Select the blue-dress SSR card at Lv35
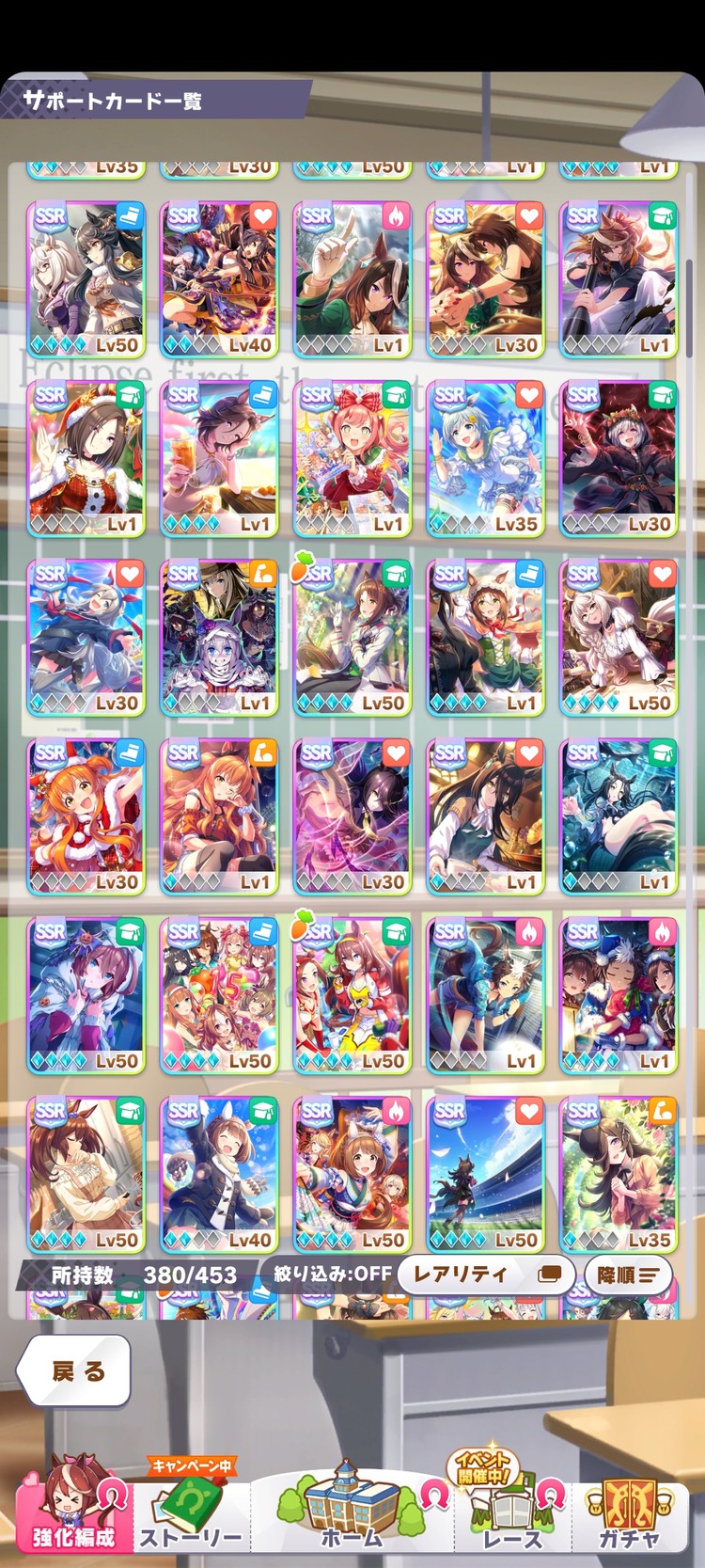The image size is (705, 1568). 486,459
